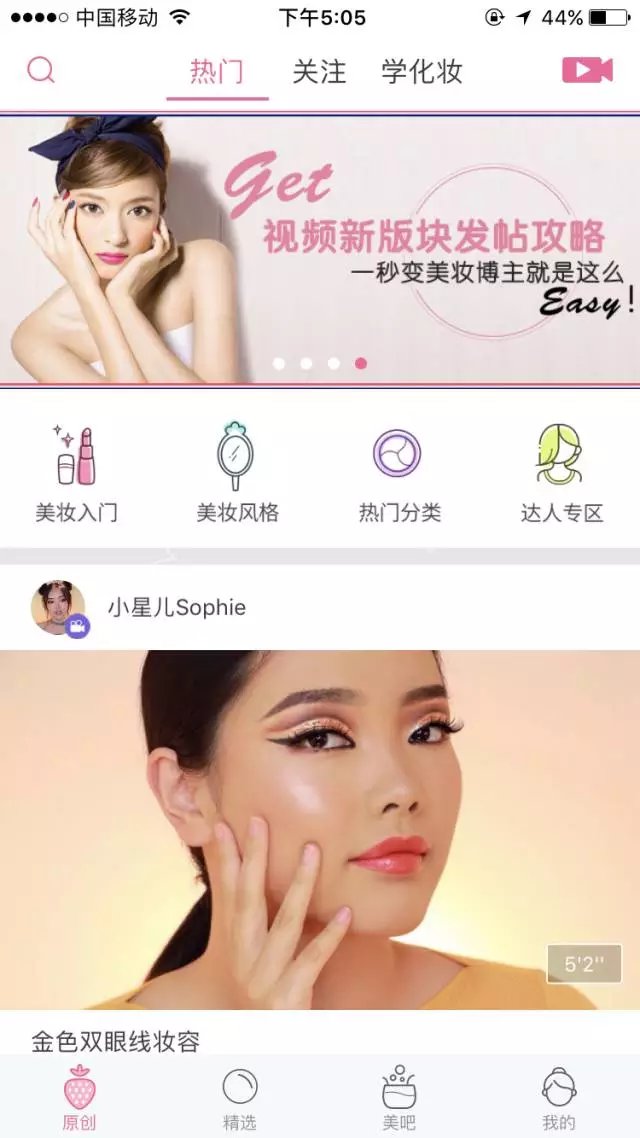Viewport: 640px width, 1138px height.
Task: Open the 美妆风格 category
Action: 237,475
